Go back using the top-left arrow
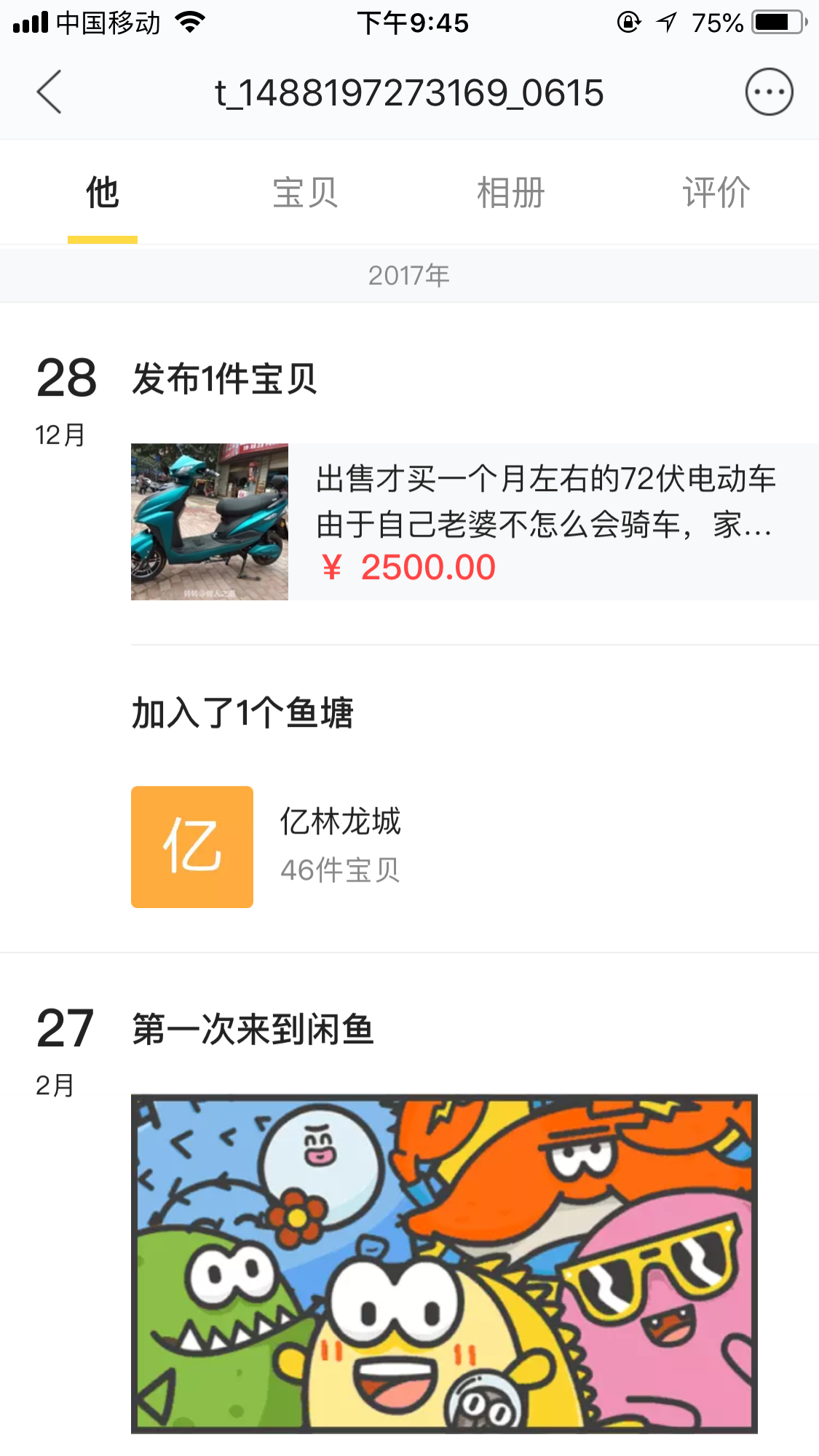 [x=50, y=92]
